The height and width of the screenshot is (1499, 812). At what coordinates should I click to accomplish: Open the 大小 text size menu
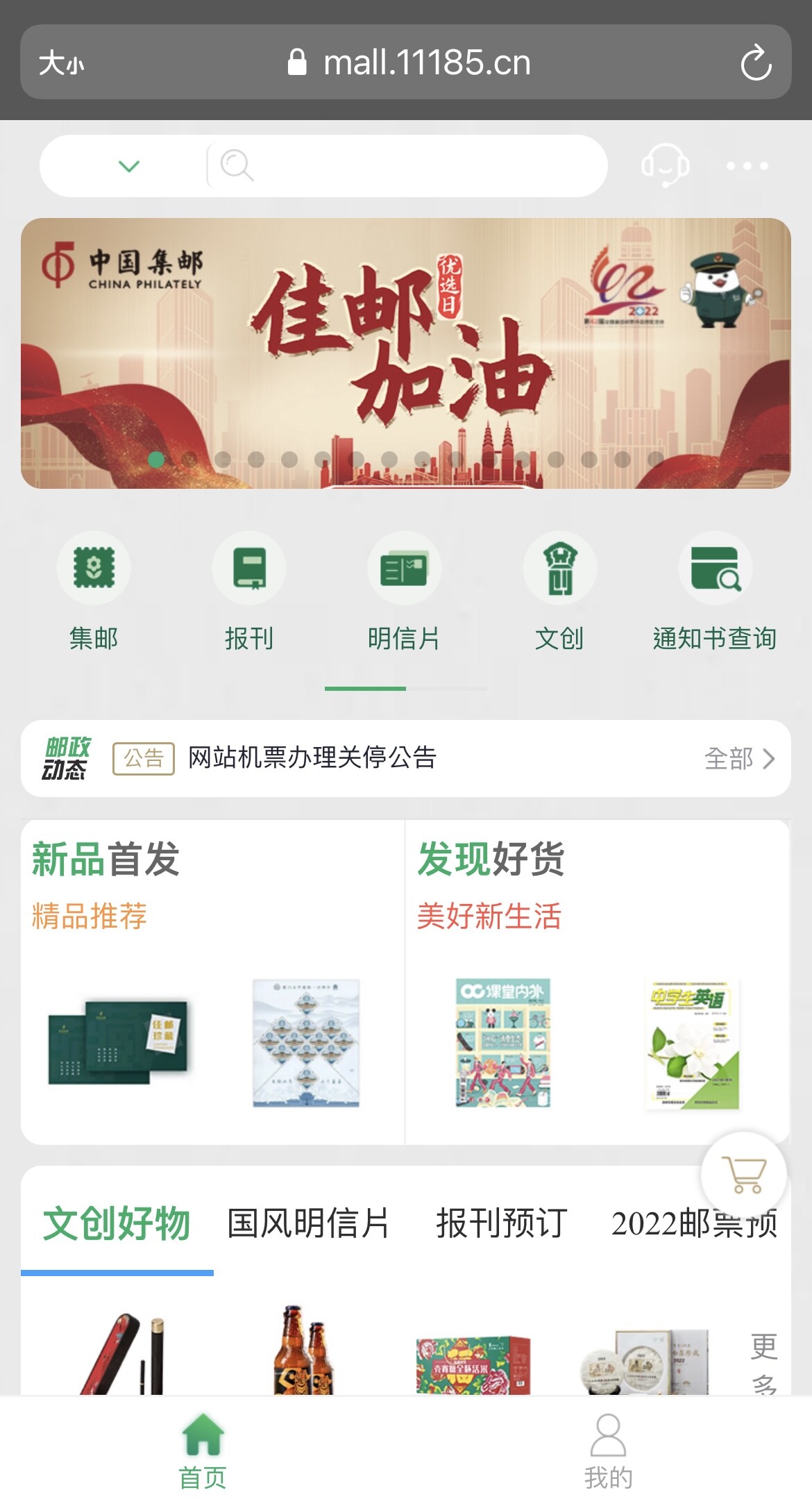coord(61,63)
